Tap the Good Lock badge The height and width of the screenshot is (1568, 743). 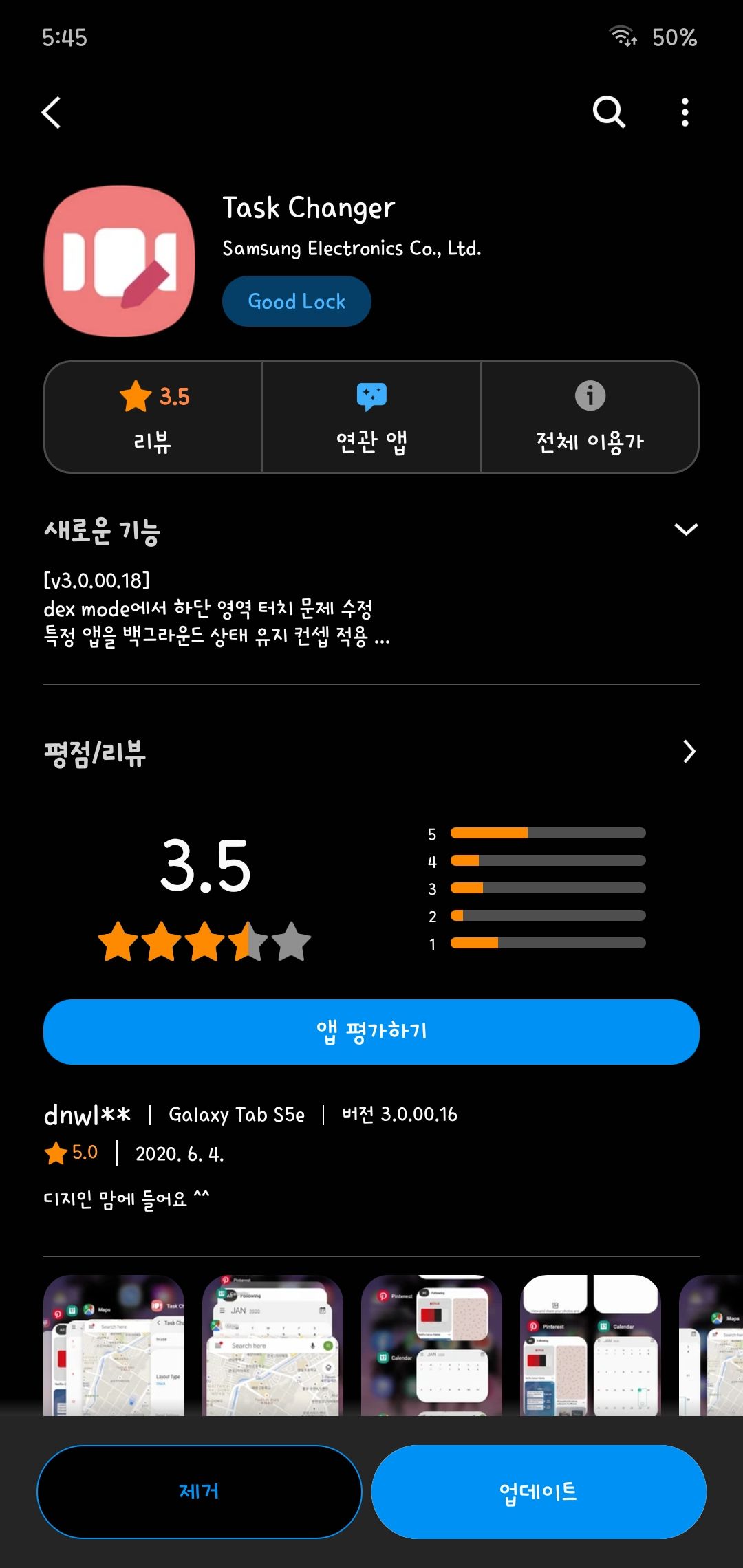pos(296,301)
